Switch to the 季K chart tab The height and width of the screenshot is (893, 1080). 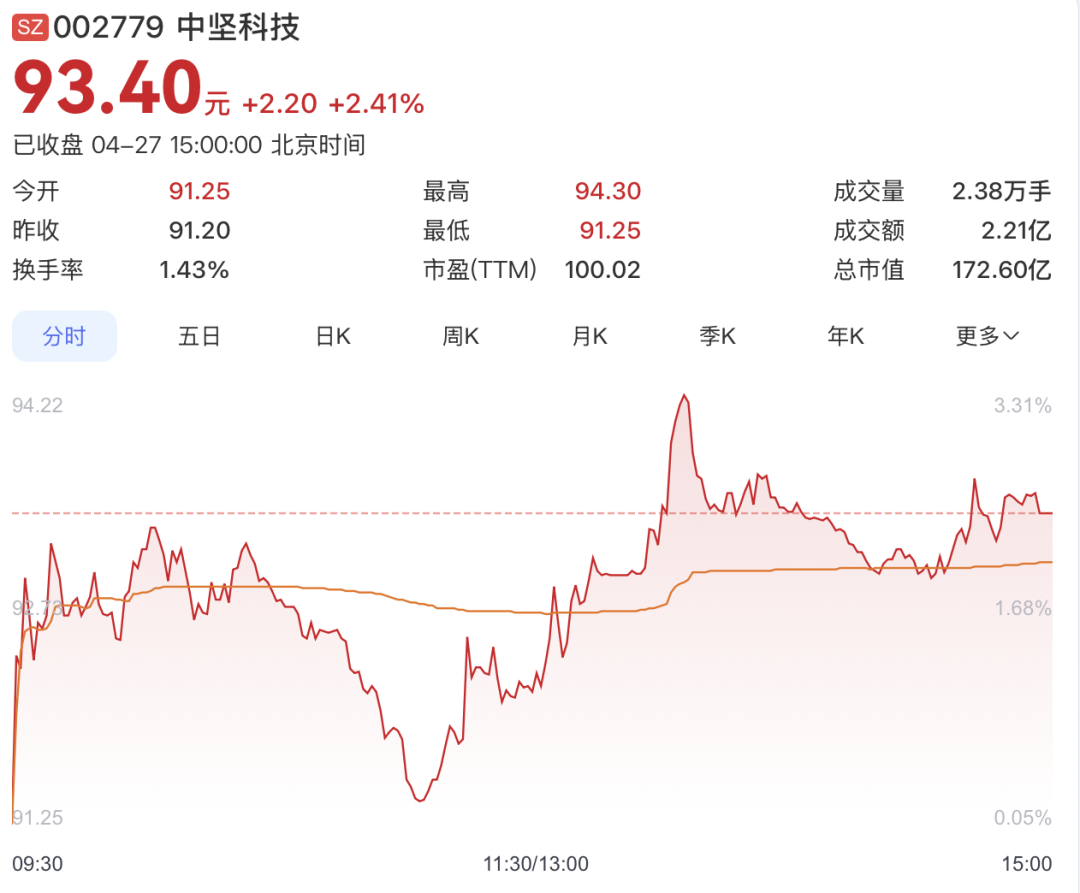[x=717, y=336]
